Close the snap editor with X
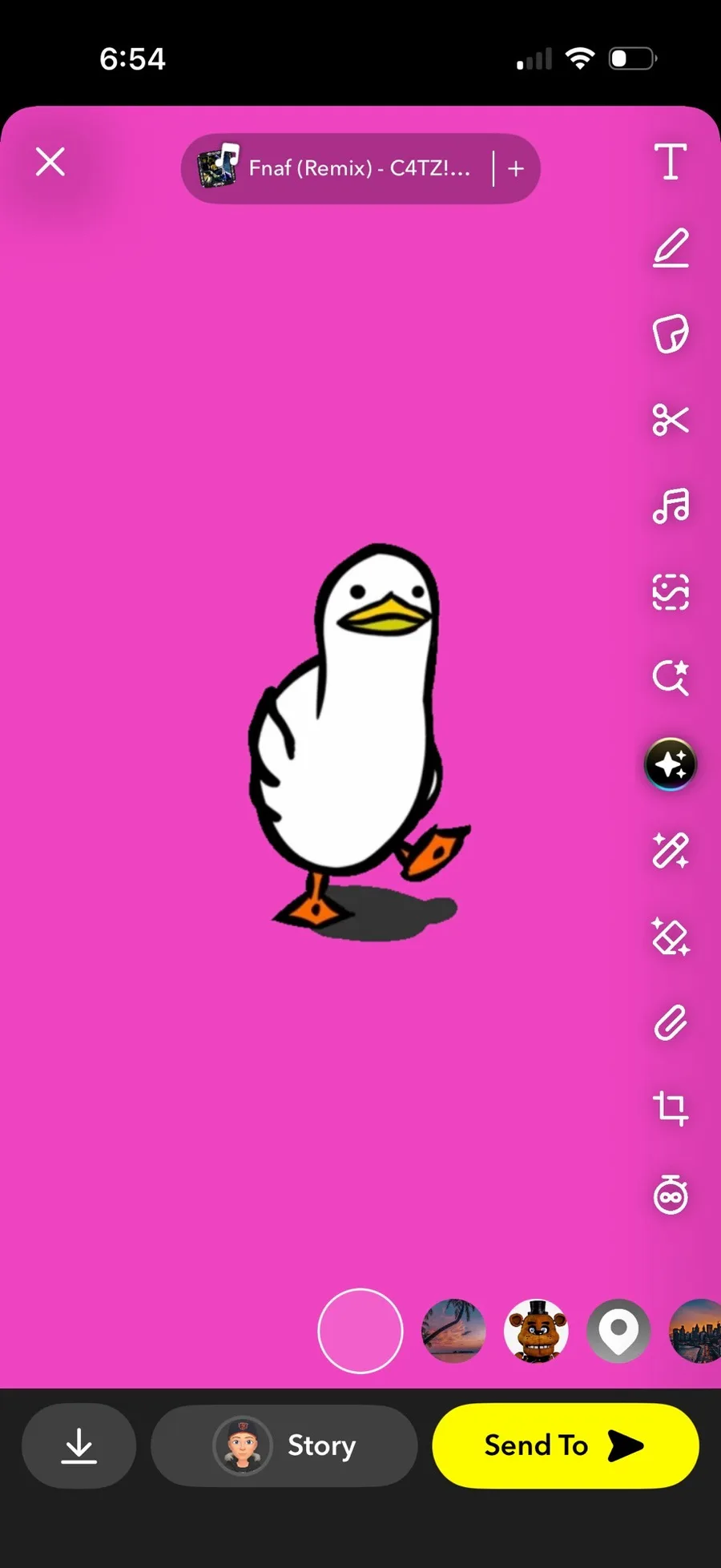Viewport: 721px width, 1568px height. tap(50, 163)
